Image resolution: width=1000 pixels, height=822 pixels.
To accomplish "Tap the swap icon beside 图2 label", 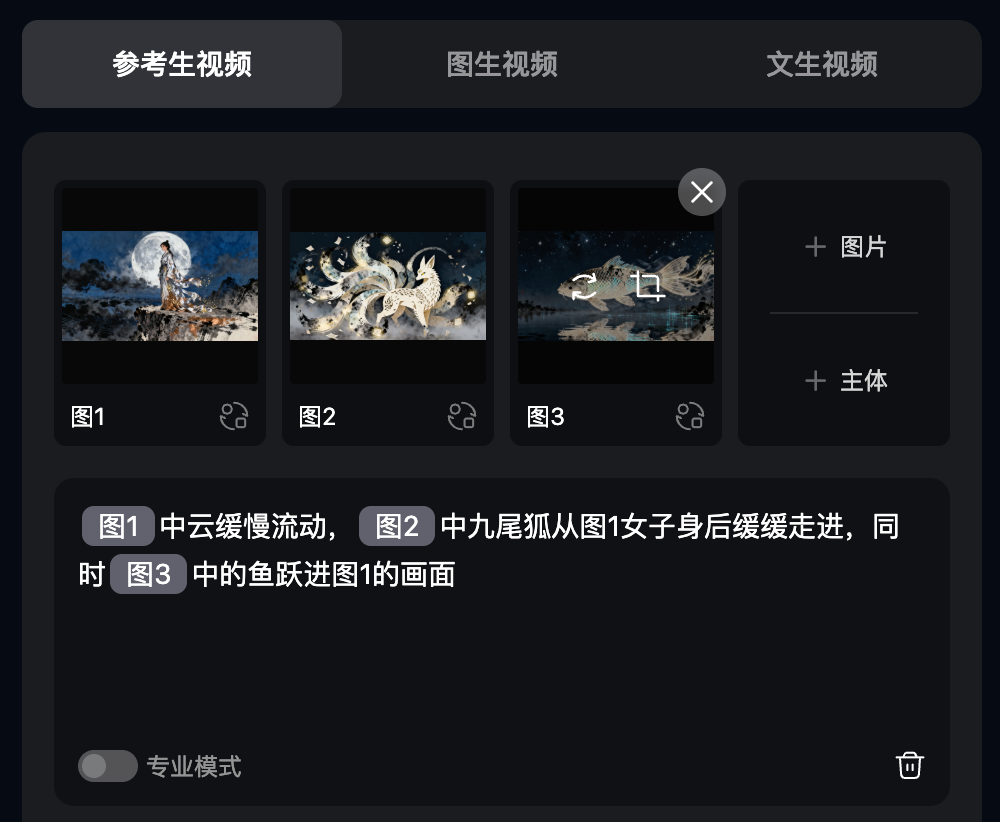I will [462, 416].
